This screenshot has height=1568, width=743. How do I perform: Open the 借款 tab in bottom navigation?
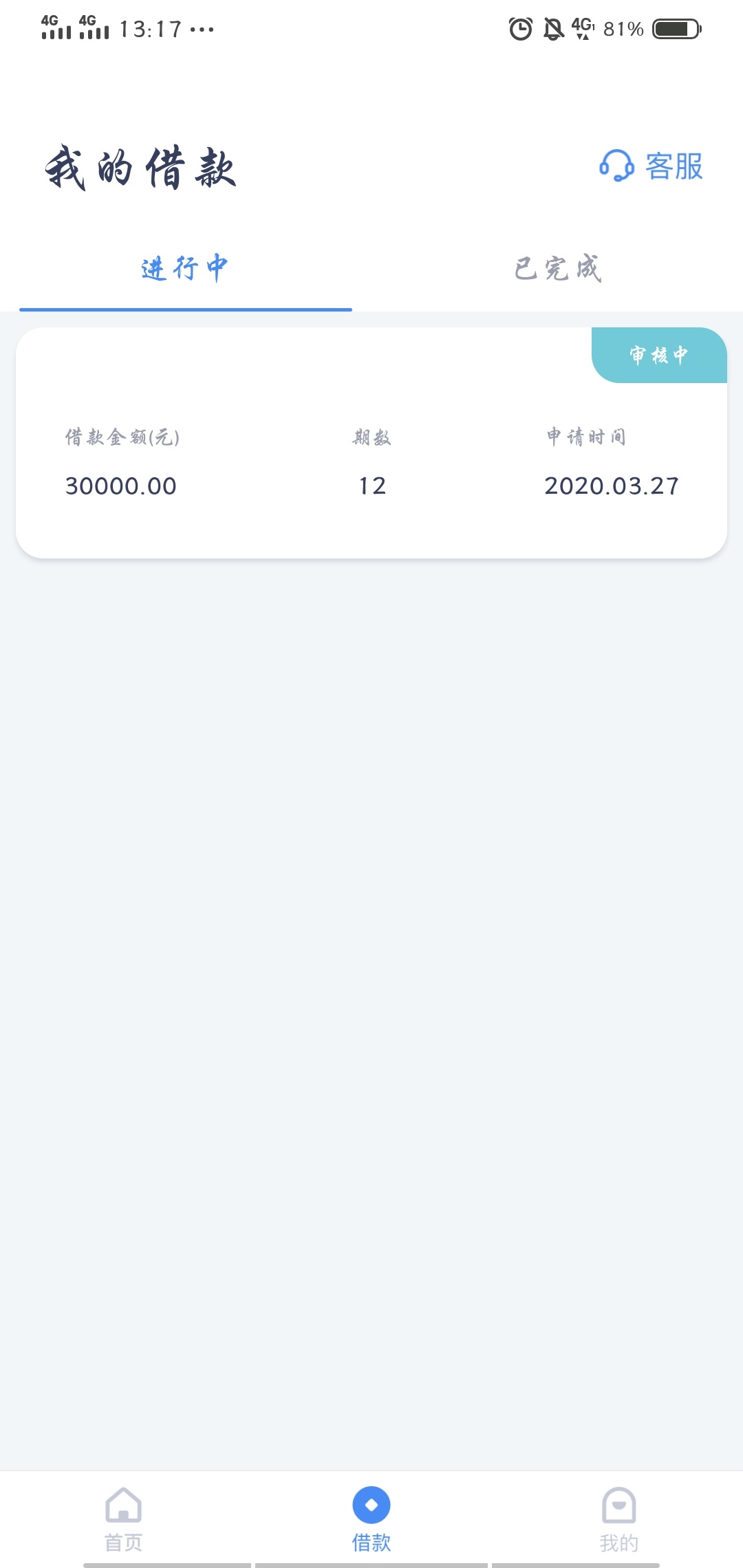[x=371, y=1520]
